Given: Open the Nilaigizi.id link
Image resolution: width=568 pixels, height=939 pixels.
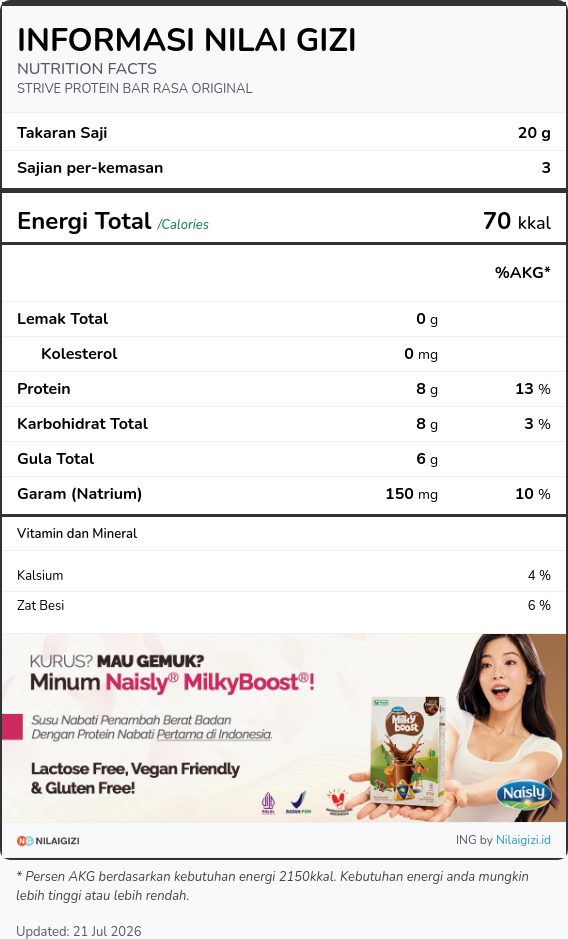Looking at the screenshot, I should [522, 840].
